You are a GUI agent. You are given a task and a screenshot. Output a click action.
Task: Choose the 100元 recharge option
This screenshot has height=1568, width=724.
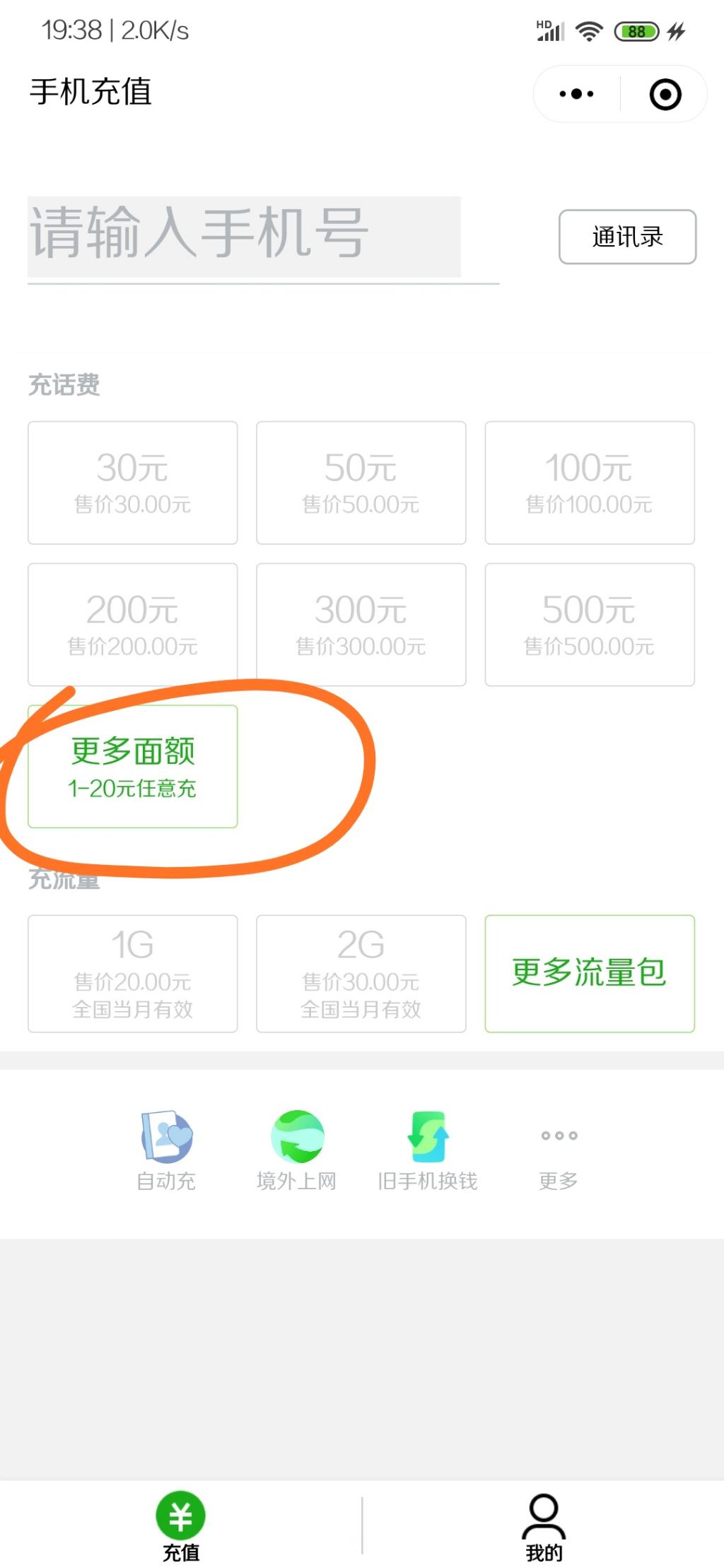click(x=589, y=483)
